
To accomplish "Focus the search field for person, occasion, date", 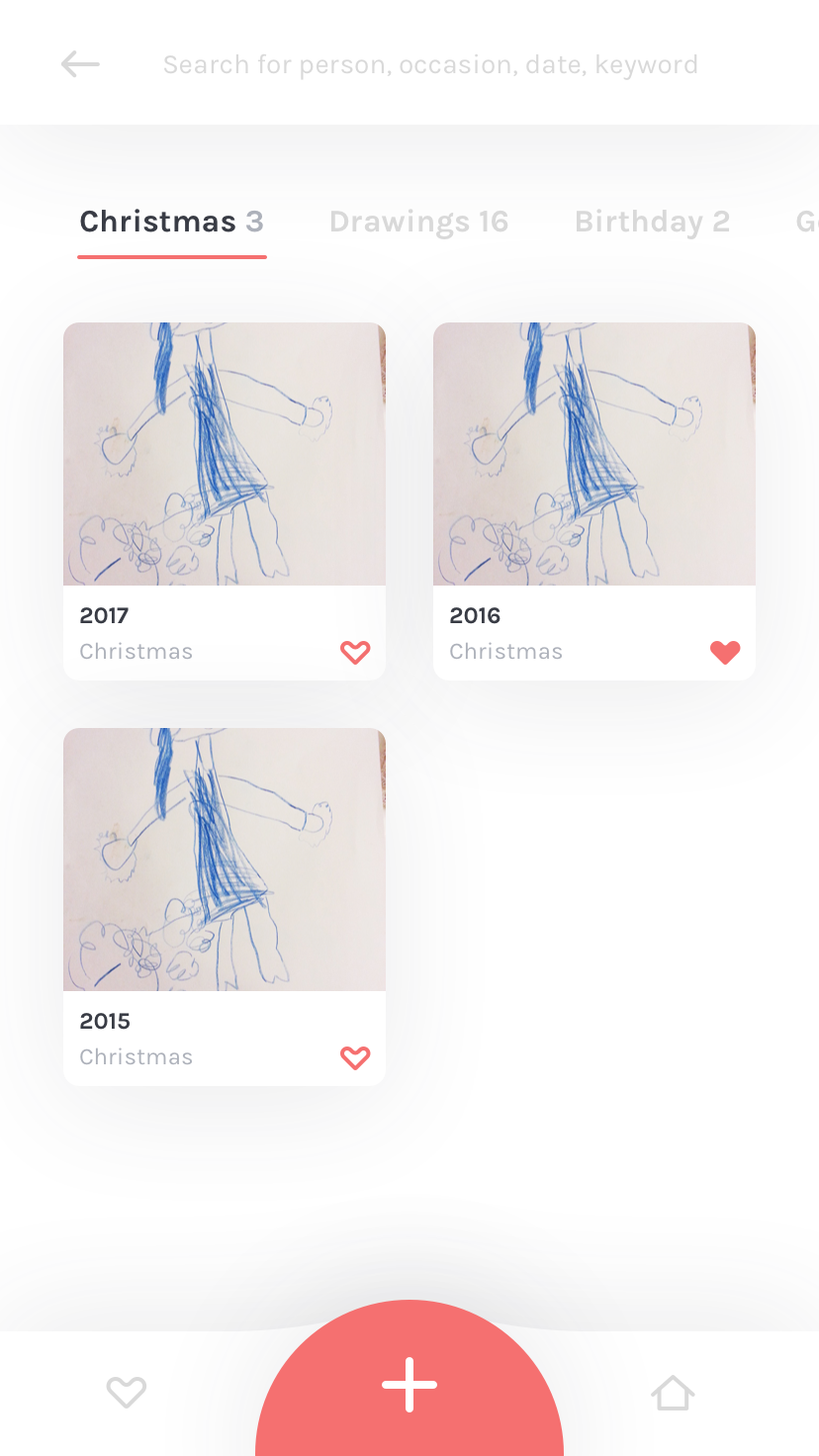I will pos(430,65).
